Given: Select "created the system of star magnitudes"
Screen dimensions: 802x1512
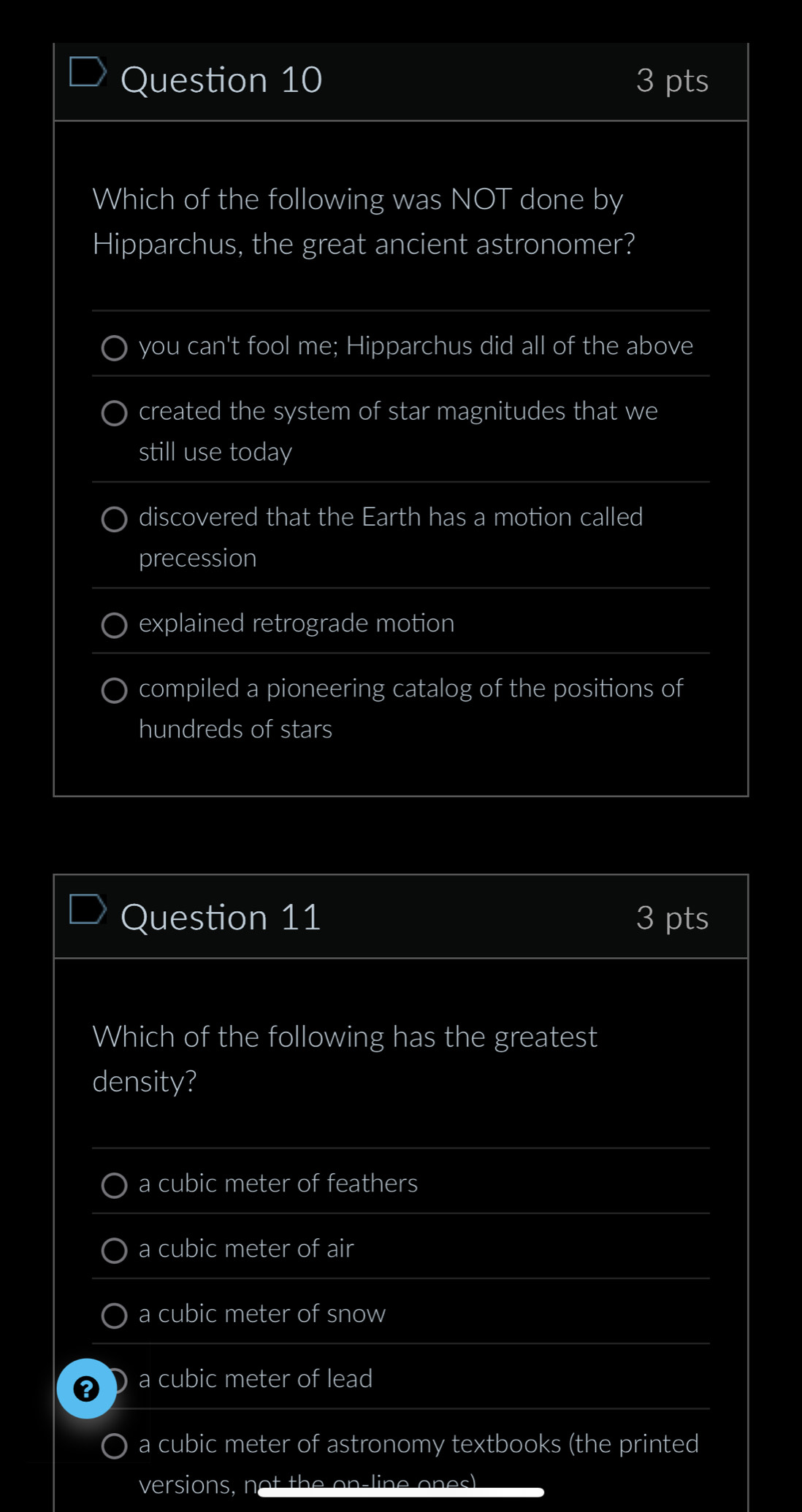Looking at the screenshot, I should coord(115,414).
